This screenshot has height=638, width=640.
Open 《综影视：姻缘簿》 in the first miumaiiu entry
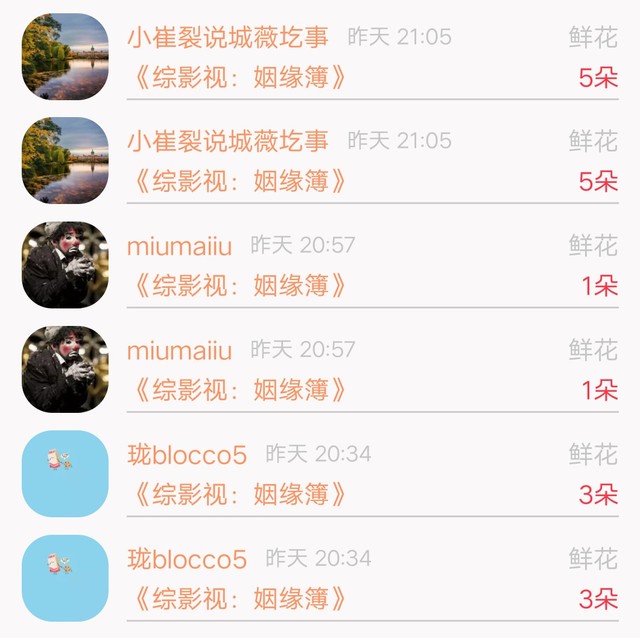point(239,285)
